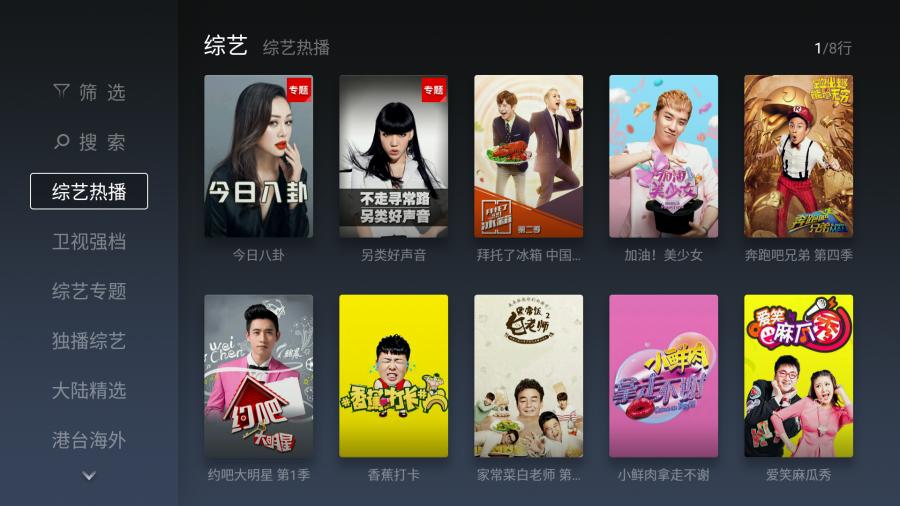Open the 筛选 filter option
The height and width of the screenshot is (506, 900).
(x=89, y=93)
